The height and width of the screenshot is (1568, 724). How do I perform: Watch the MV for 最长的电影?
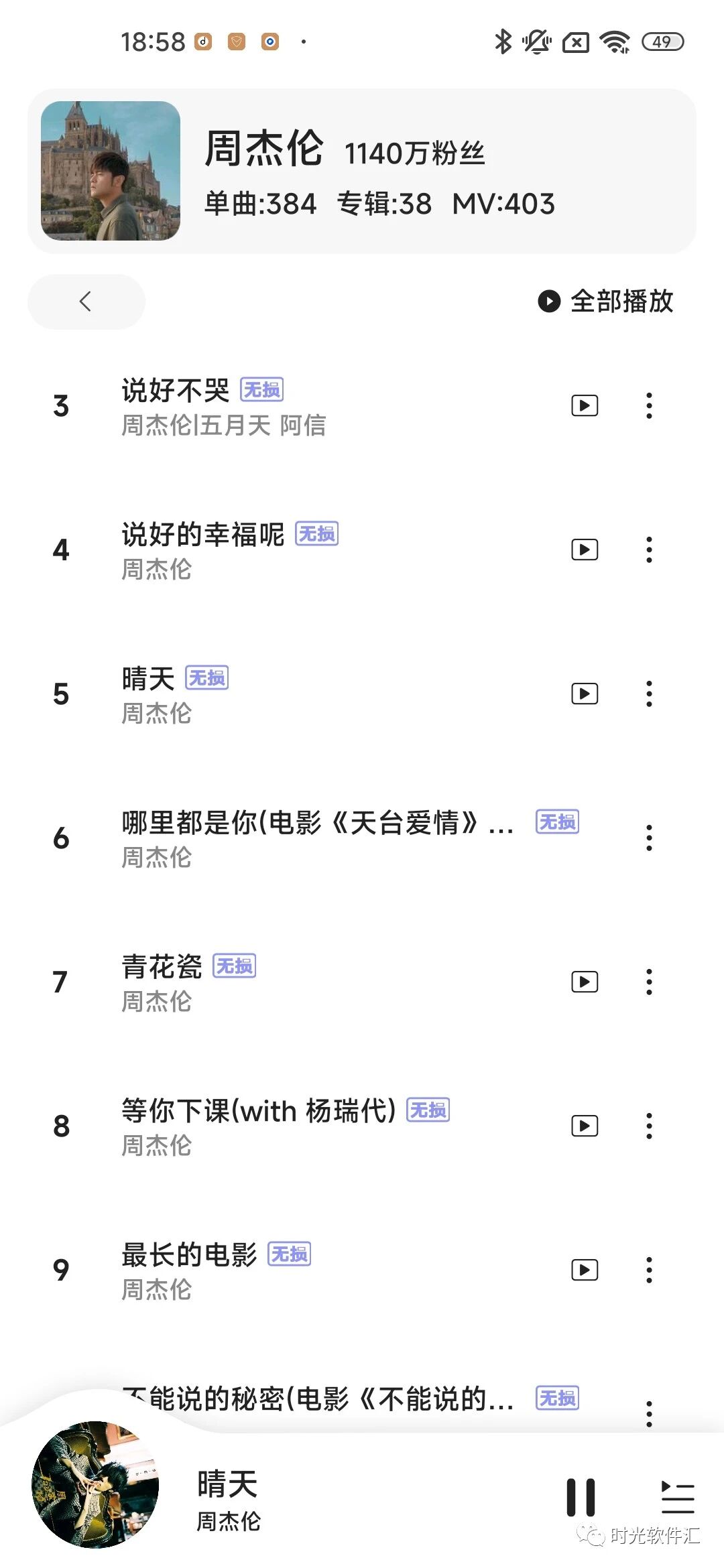585,1270
